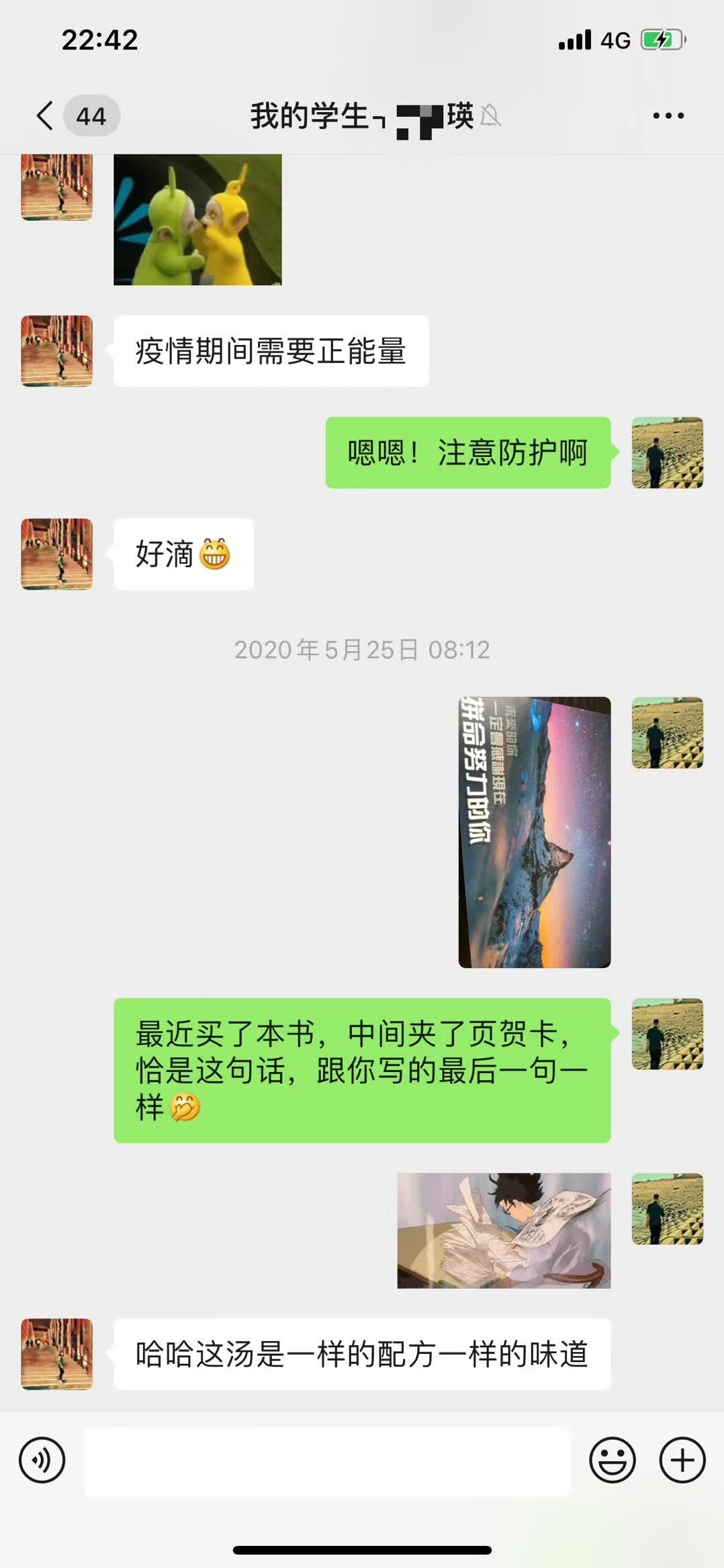Open the sent starry mountain card photo
Image resolution: width=724 pixels, height=1568 pixels.
(534, 832)
